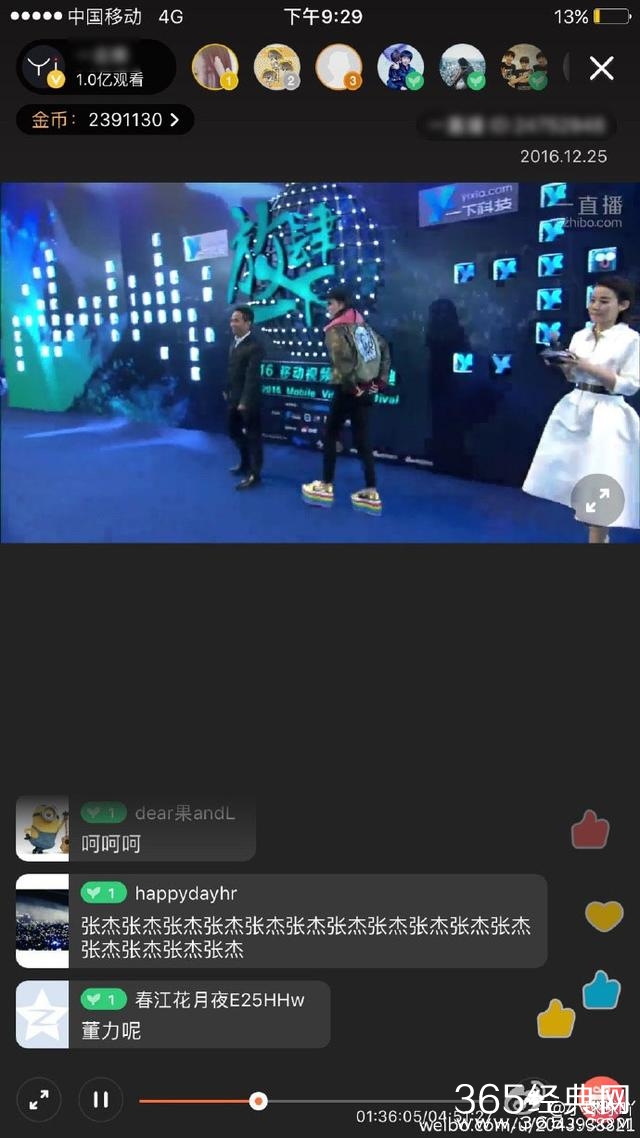Expand the video with the overlay fullscreen icon

(x=597, y=503)
